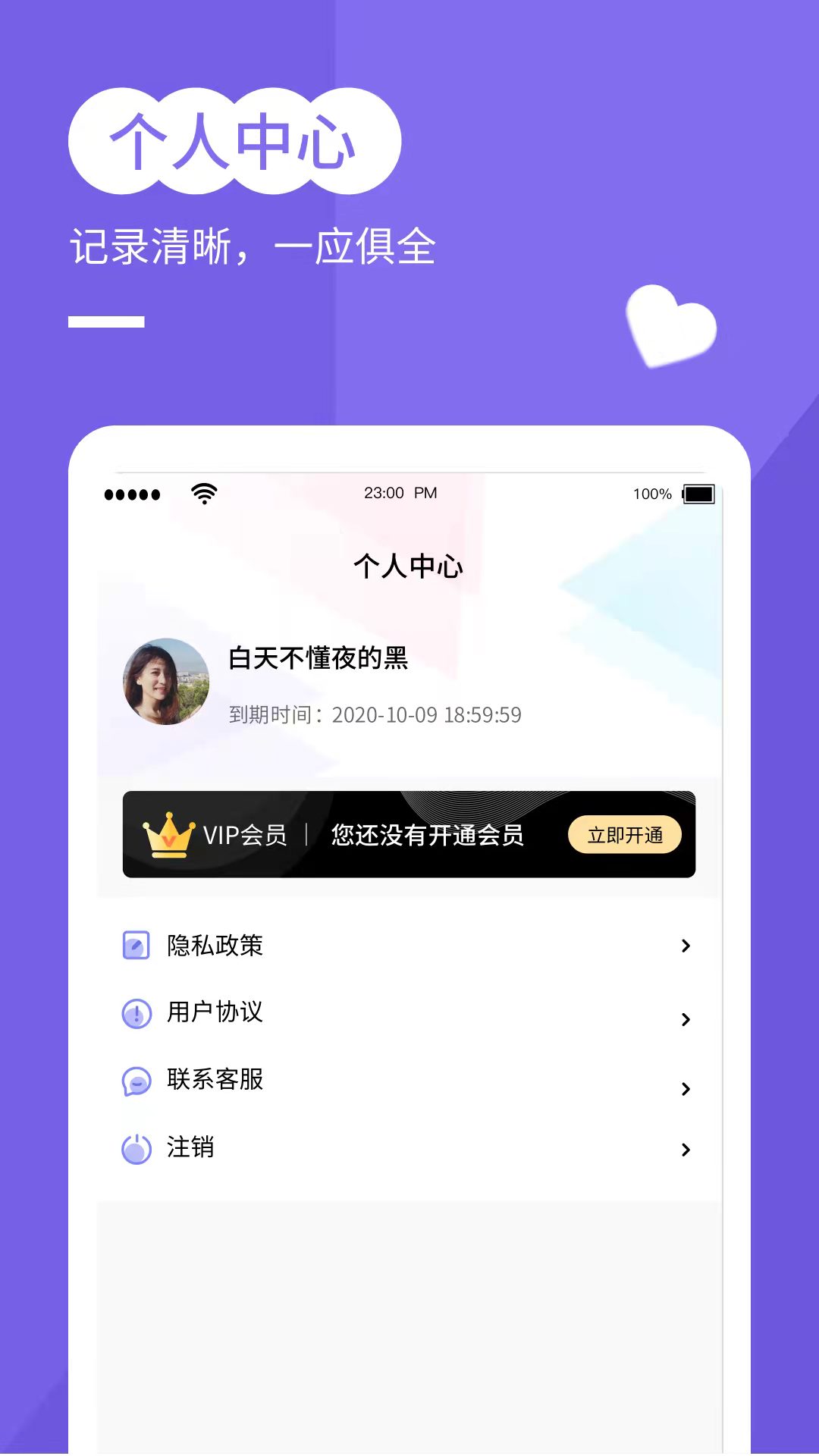Click the exclamation icon beside 用户协议

click(136, 1012)
